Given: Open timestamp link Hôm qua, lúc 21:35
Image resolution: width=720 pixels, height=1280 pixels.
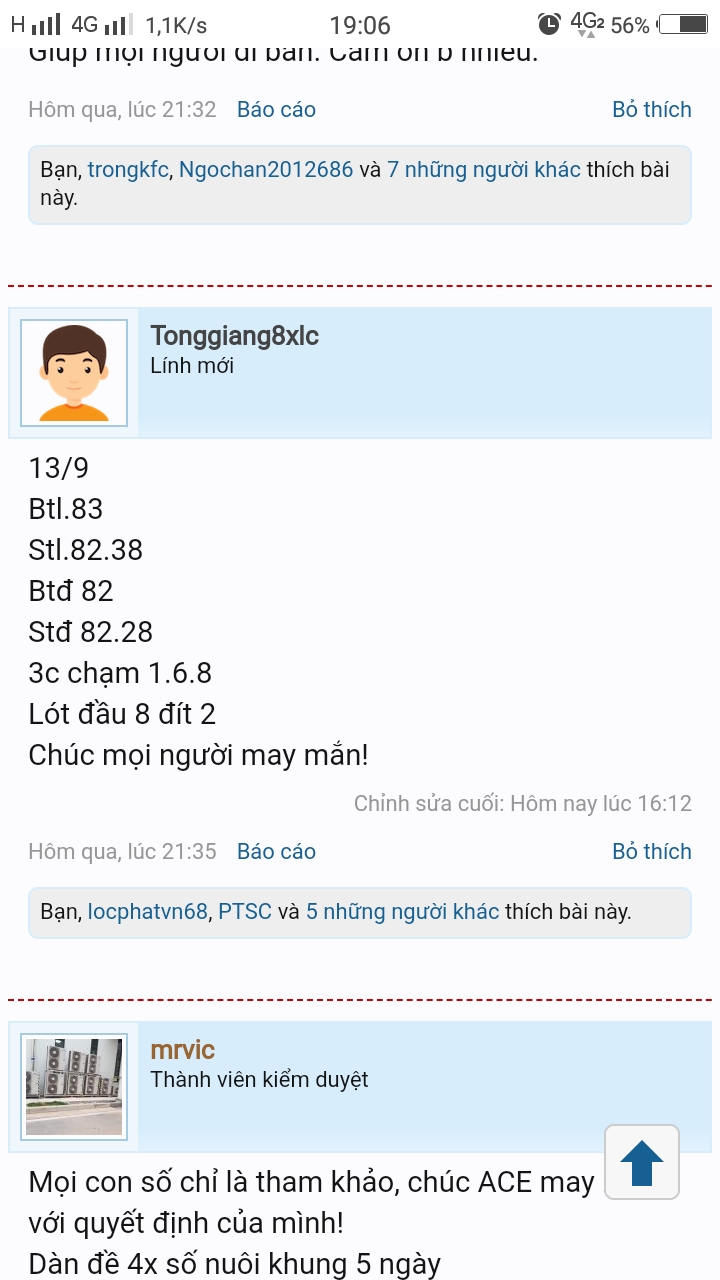Looking at the screenshot, I should [x=122, y=852].
